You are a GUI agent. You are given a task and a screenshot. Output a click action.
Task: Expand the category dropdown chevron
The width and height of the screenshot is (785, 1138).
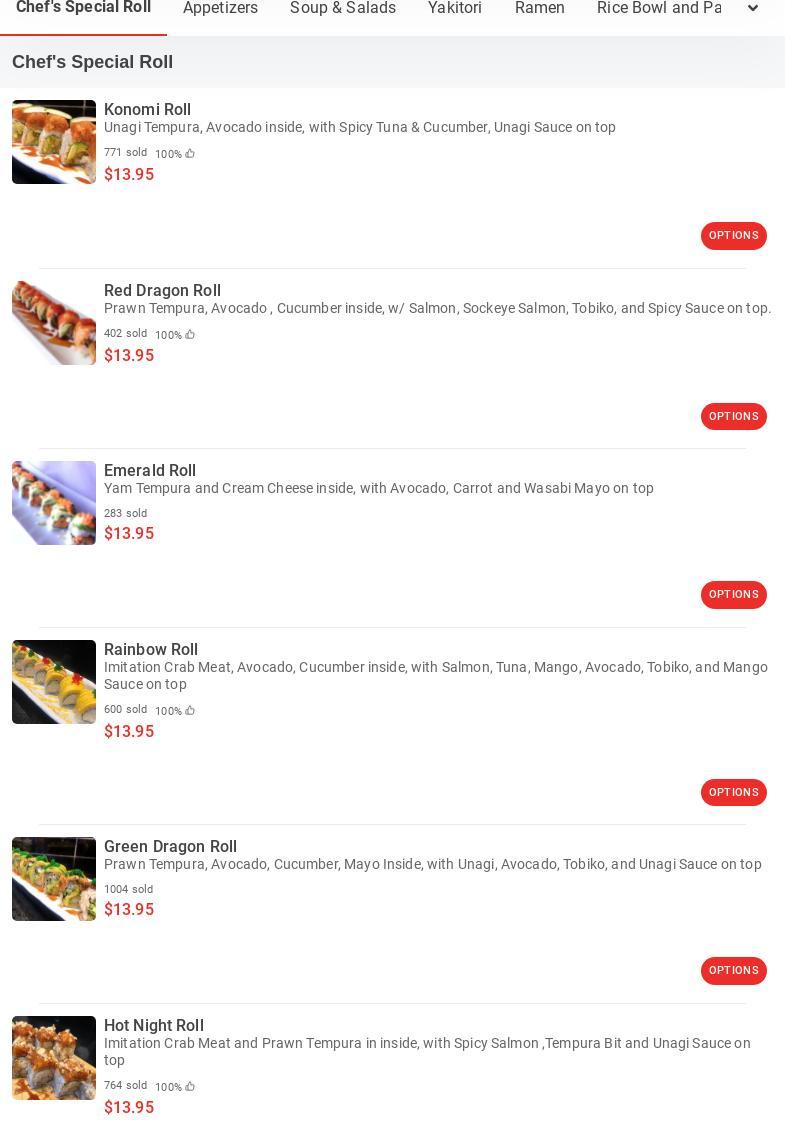point(753,8)
